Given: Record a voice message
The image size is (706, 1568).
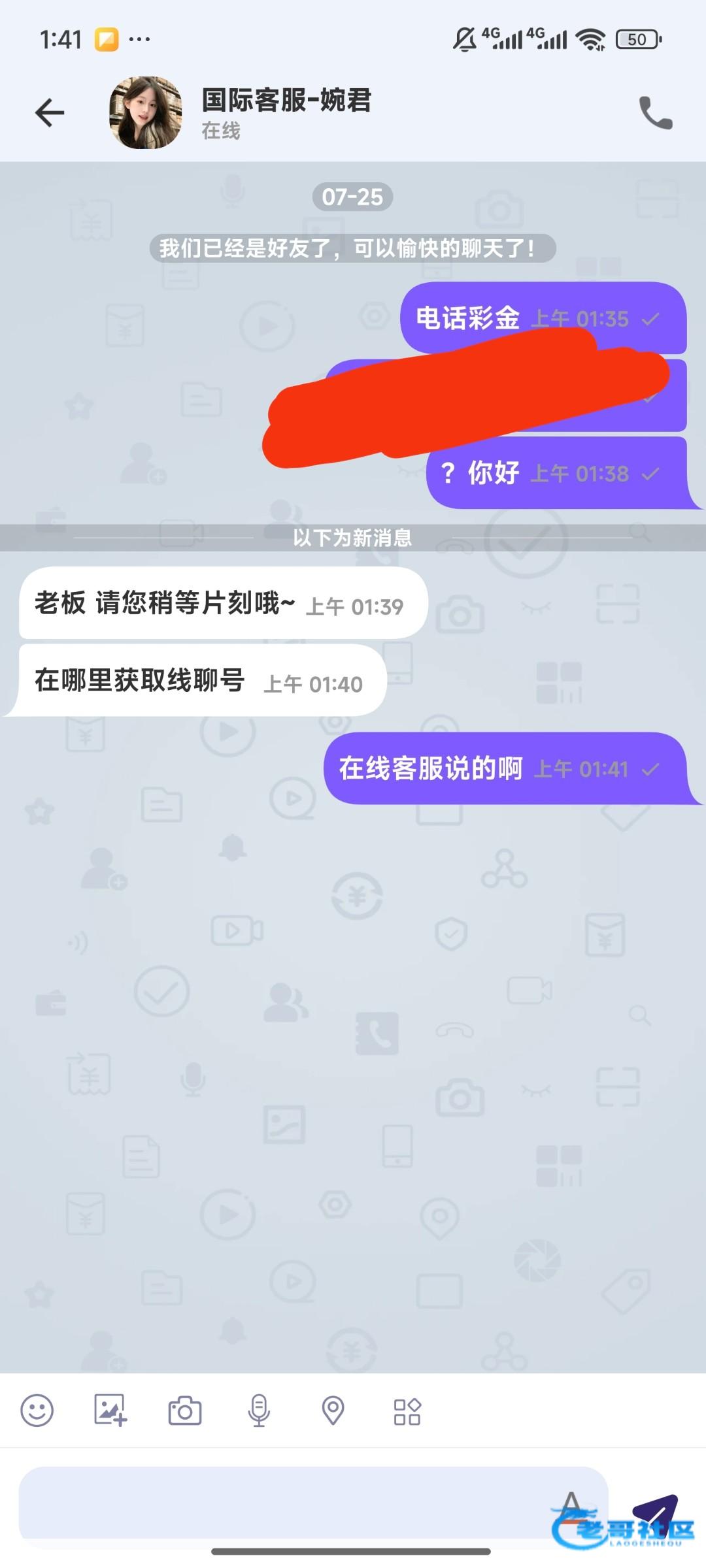Looking at the screenshot, I should 259,1410.
